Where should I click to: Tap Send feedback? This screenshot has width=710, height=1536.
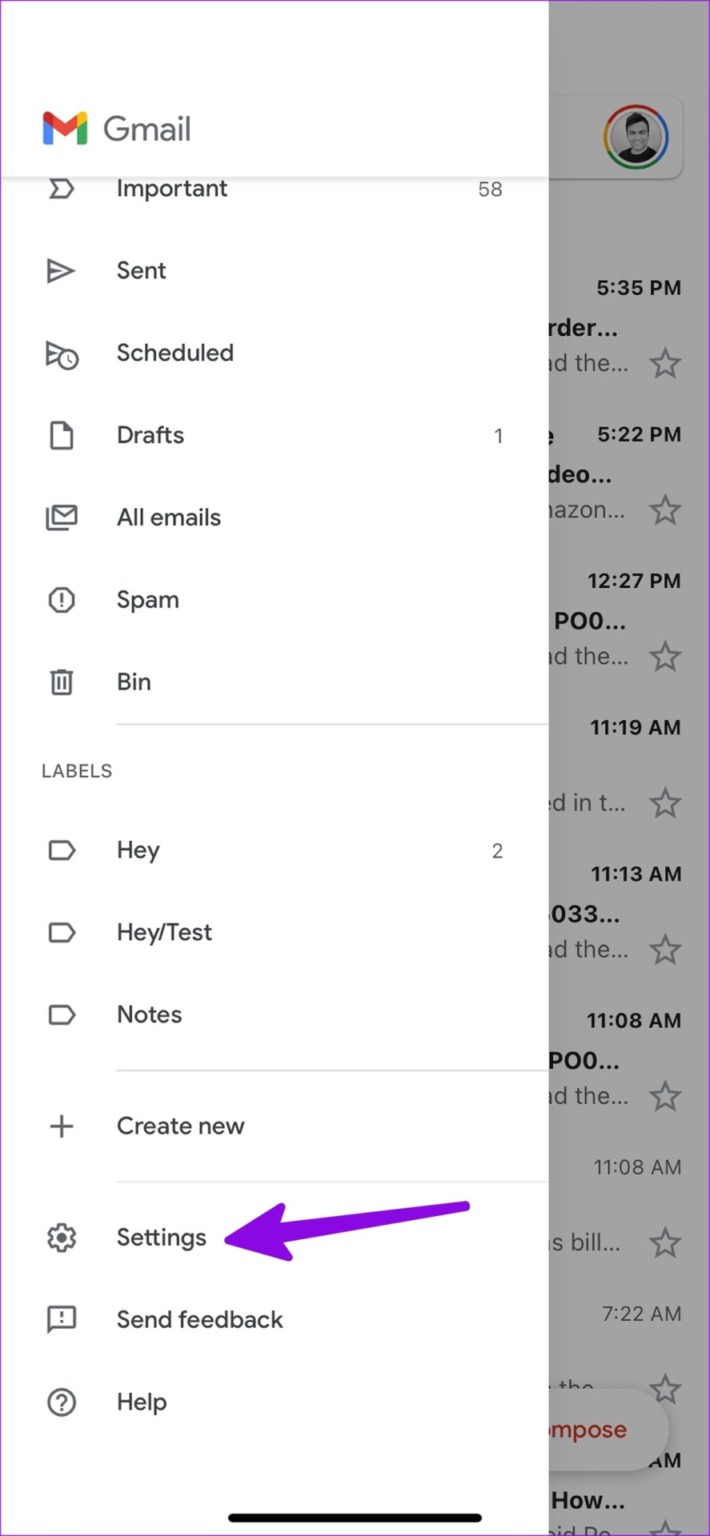click(199, 1320)
